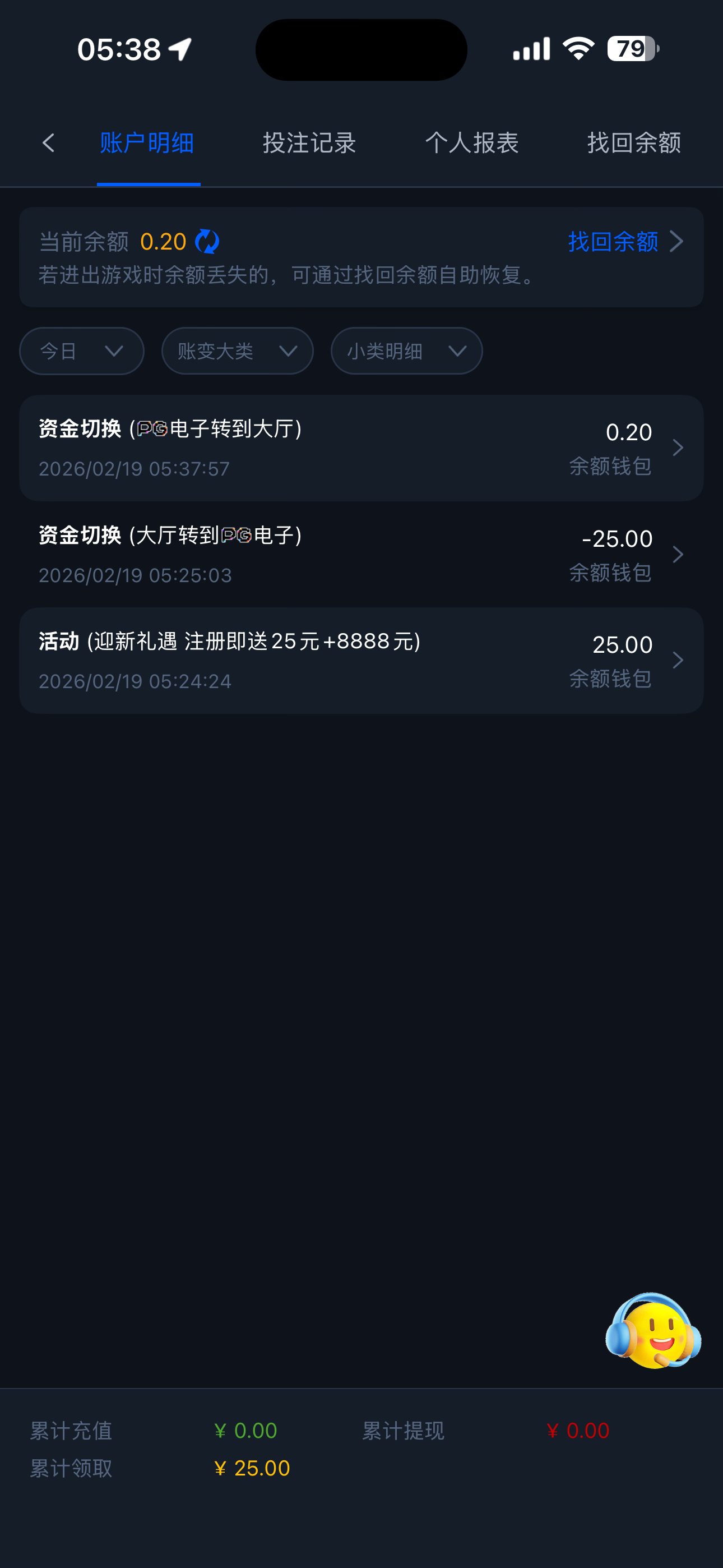Screen dimensions: 723x1568
Task: Contact customer service via headset mascot
Action: point(653,1331)
